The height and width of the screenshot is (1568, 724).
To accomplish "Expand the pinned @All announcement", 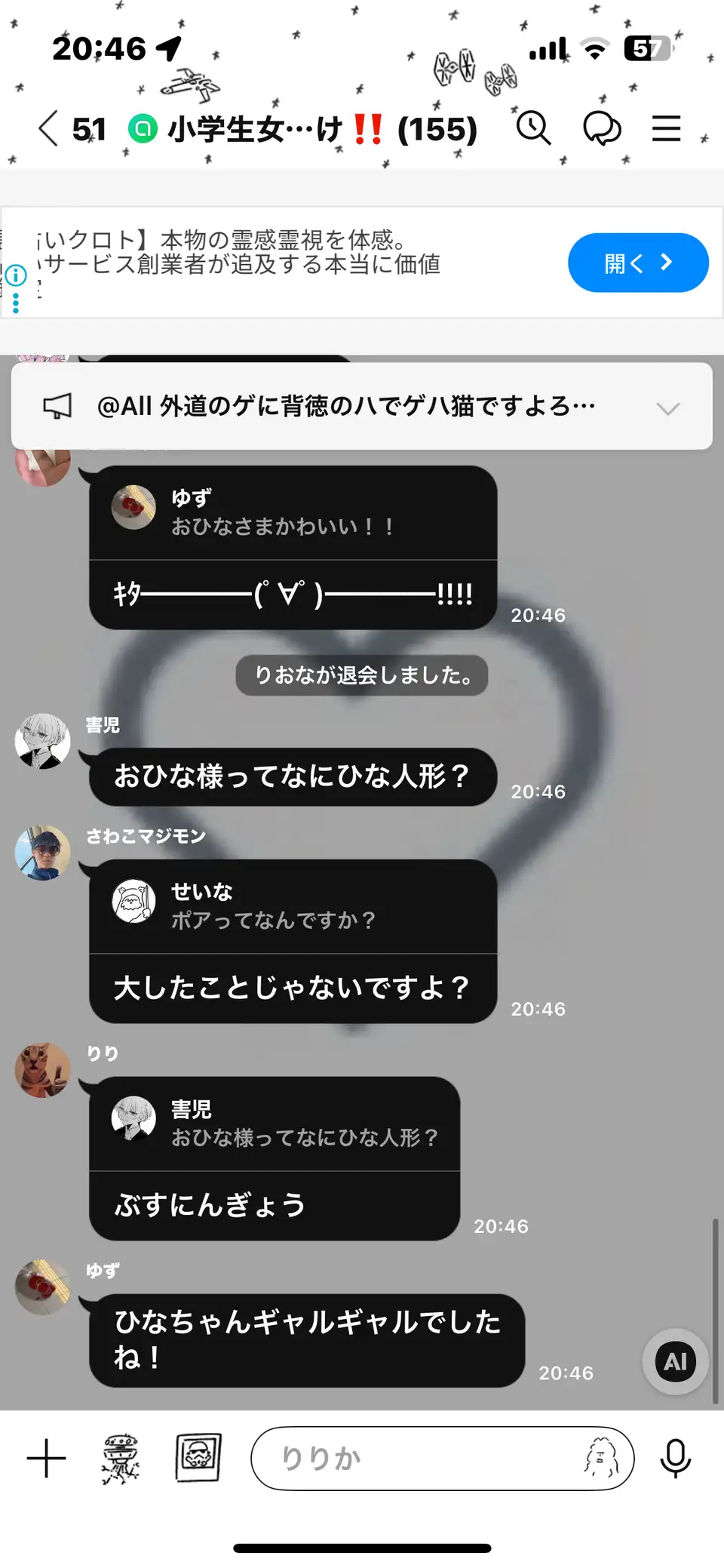I will coord(667,408).
